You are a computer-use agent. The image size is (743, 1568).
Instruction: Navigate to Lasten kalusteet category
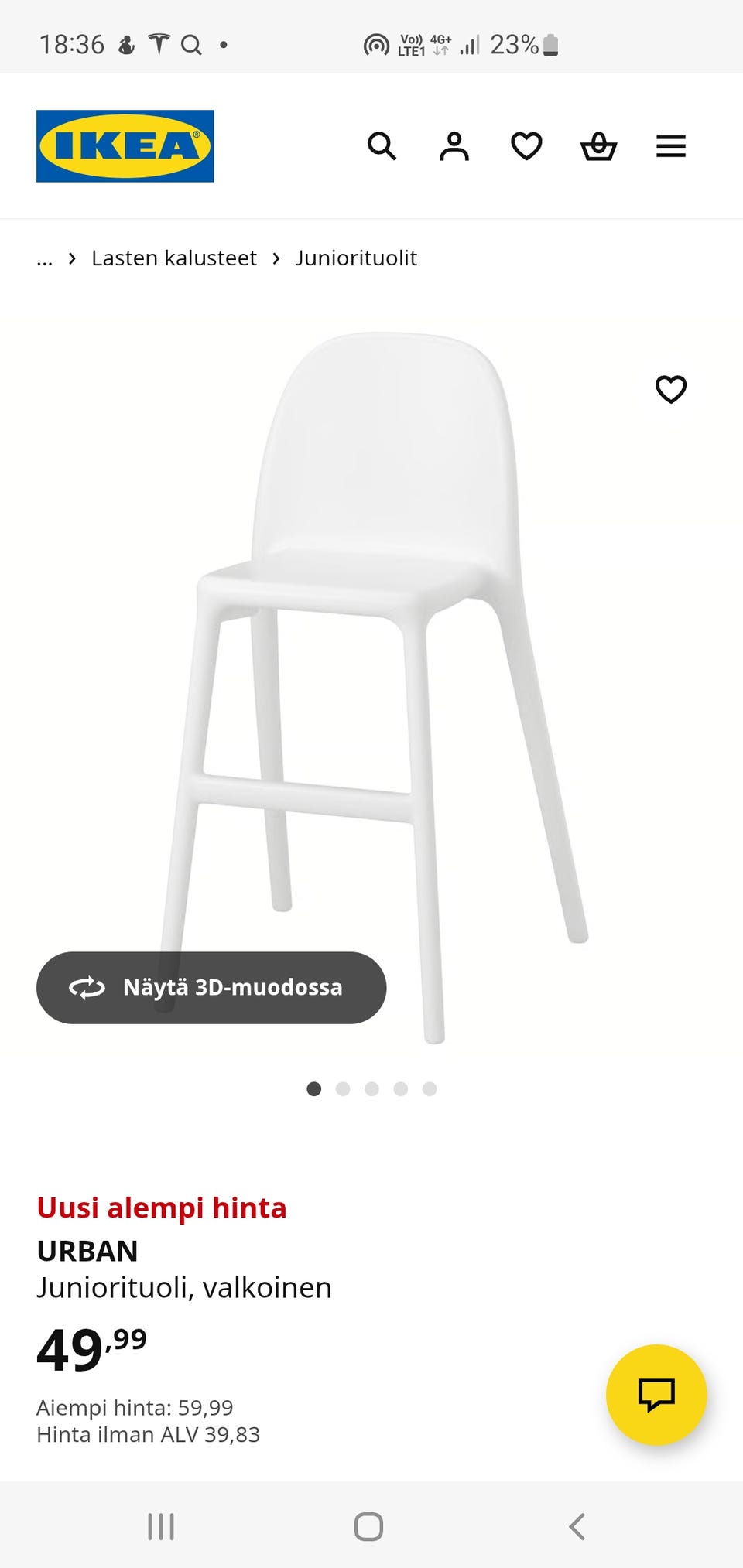[x=173, y=258]
